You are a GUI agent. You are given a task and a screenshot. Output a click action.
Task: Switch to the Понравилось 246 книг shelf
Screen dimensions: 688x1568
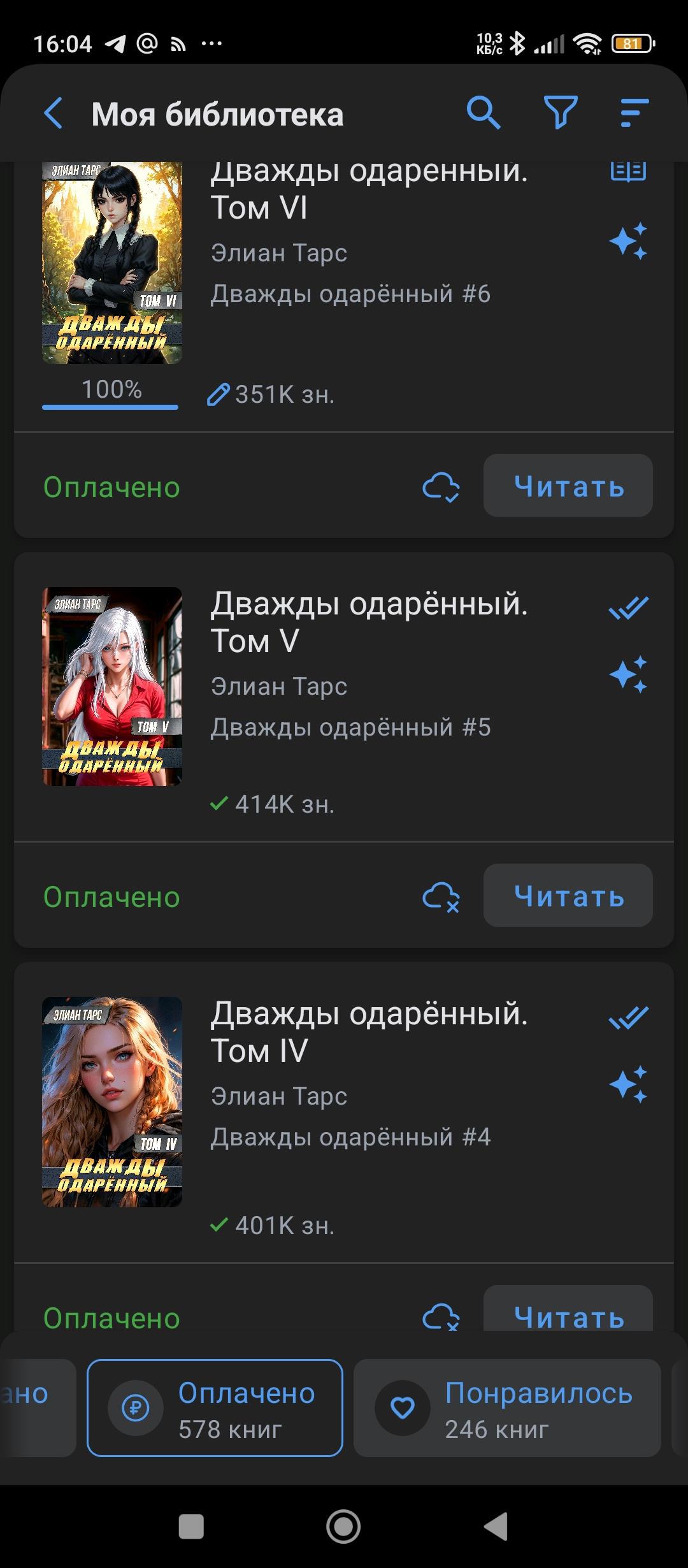(x=506, y=1408)
